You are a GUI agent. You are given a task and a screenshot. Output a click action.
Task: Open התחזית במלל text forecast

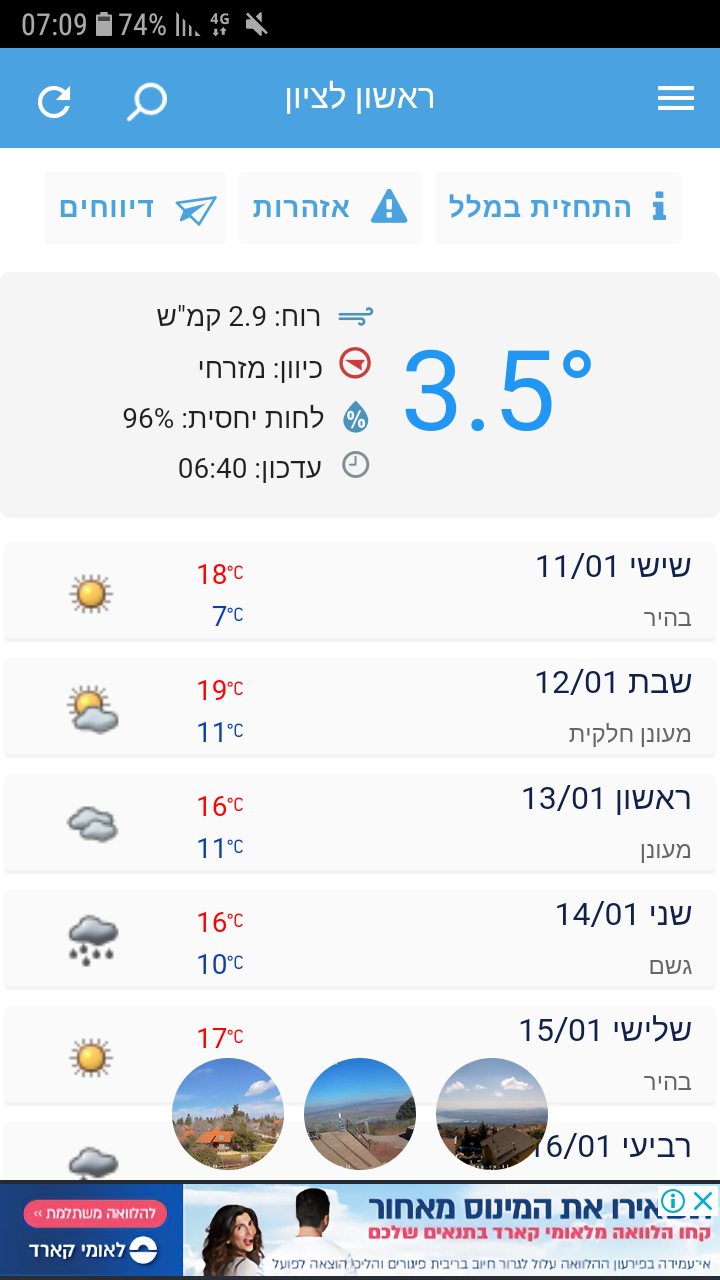(557, 208)
